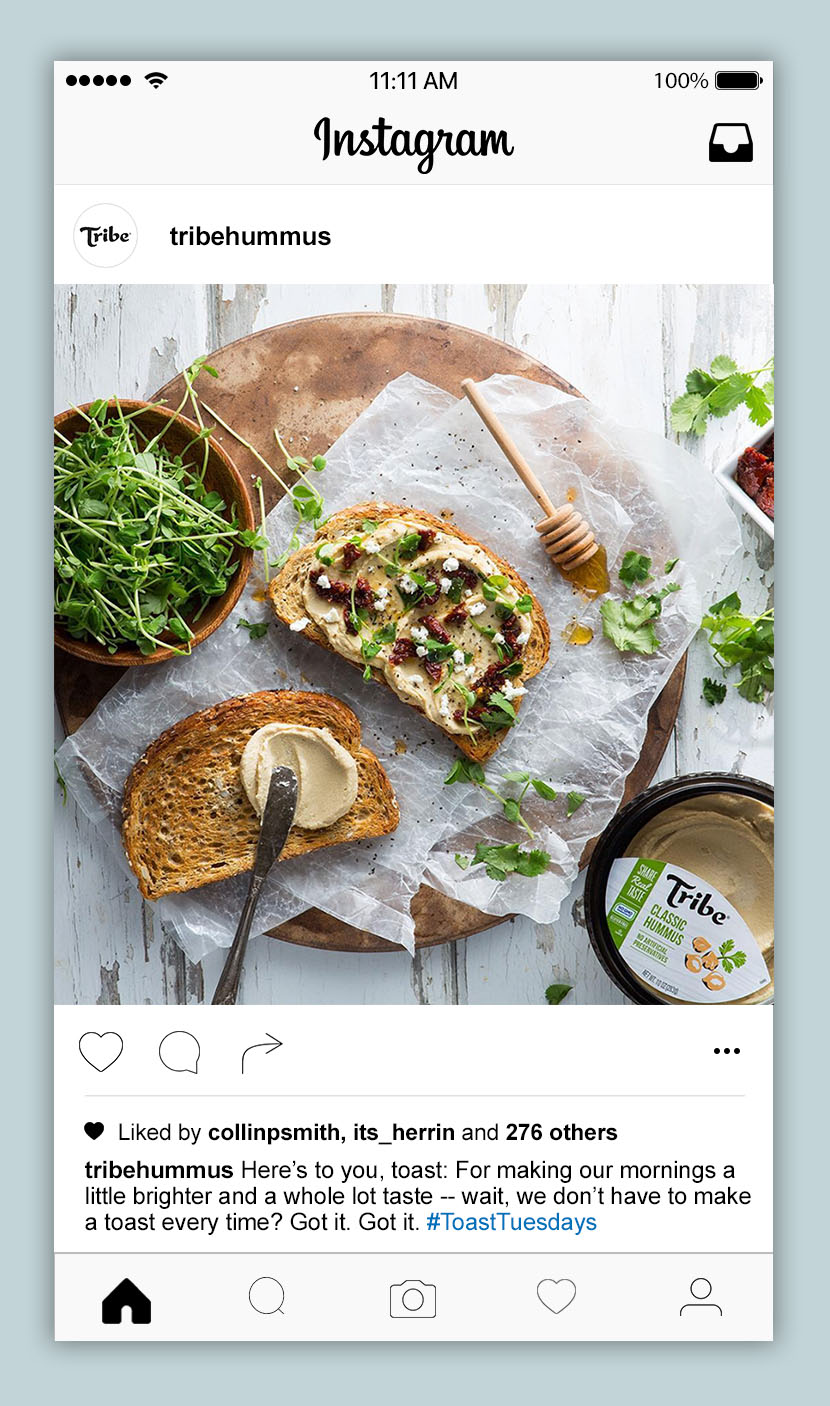The height and width of the screenshot is (1406, 830).
Task: Open tribehummus profile picture
Action: tap(106, 236)
